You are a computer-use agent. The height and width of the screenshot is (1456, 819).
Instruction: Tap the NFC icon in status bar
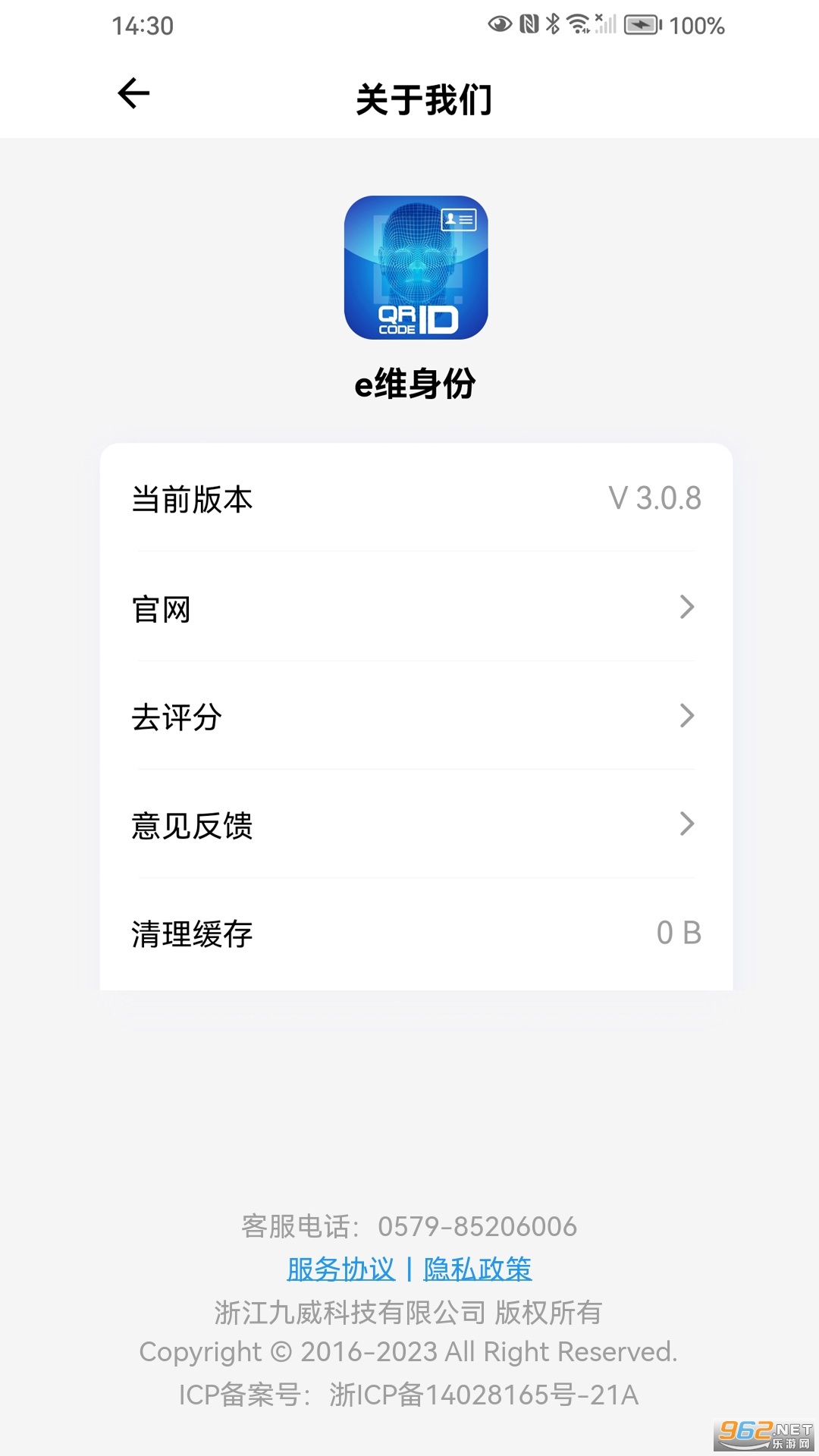pyautogui.click(x=531, y=23)
